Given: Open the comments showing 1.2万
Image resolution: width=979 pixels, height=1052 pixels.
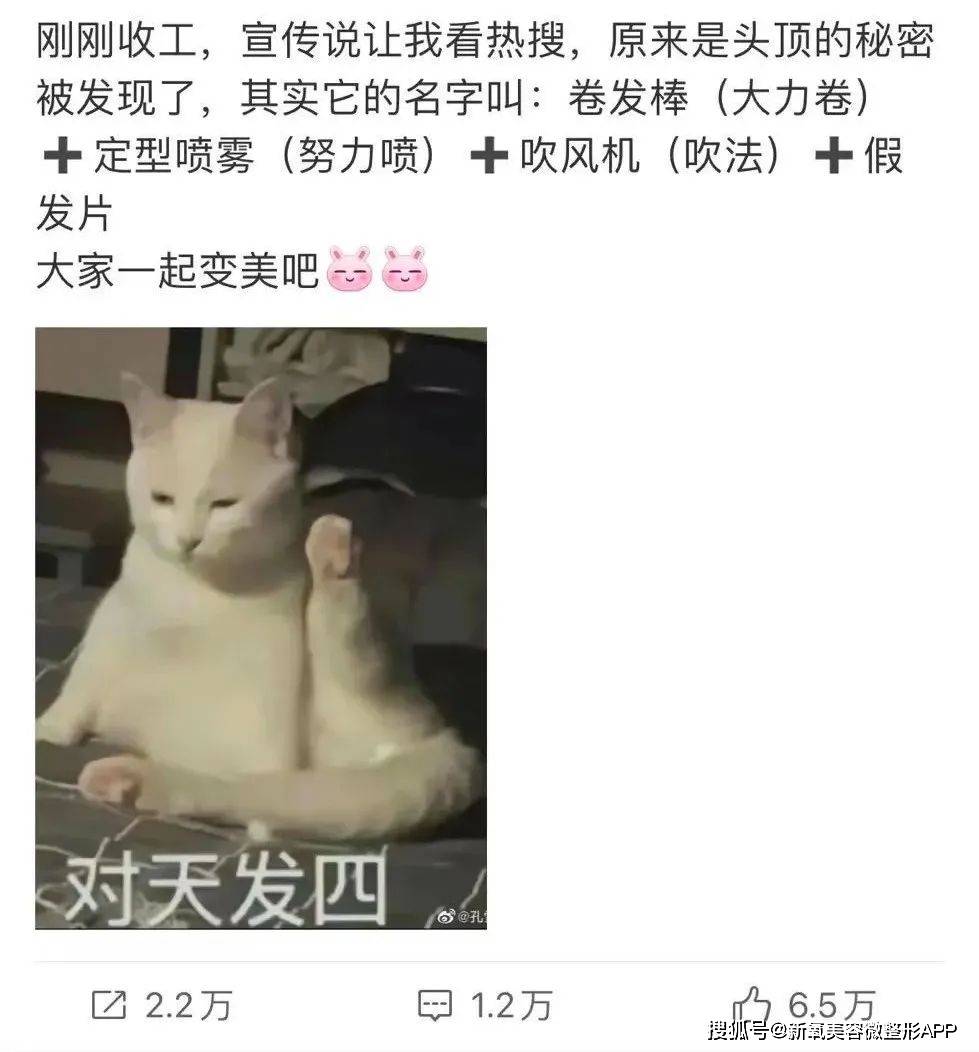Looking at the screenshot, I should click(x=435, y=1004).
